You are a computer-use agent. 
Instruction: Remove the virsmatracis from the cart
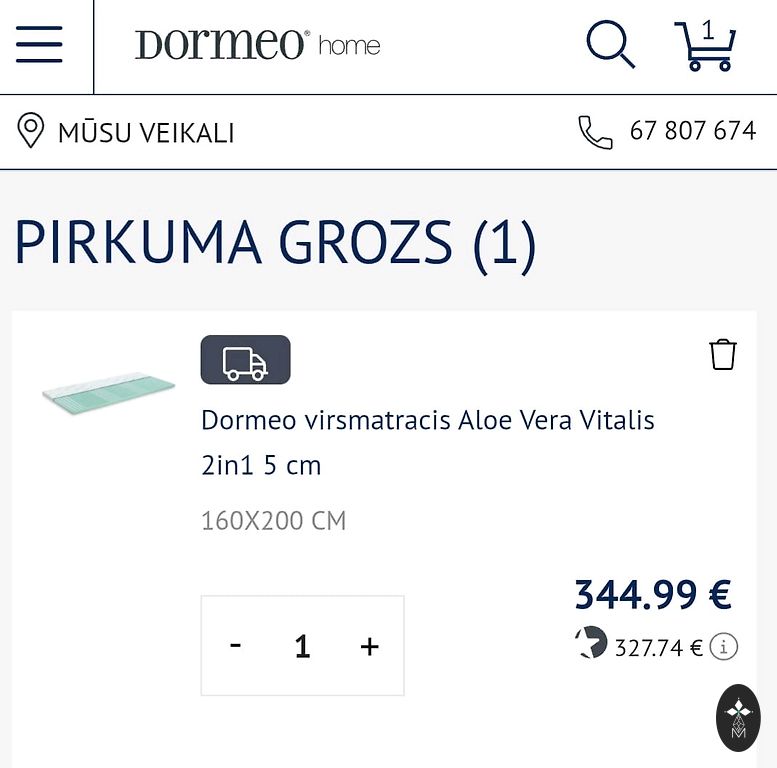(x=722, y=355)
